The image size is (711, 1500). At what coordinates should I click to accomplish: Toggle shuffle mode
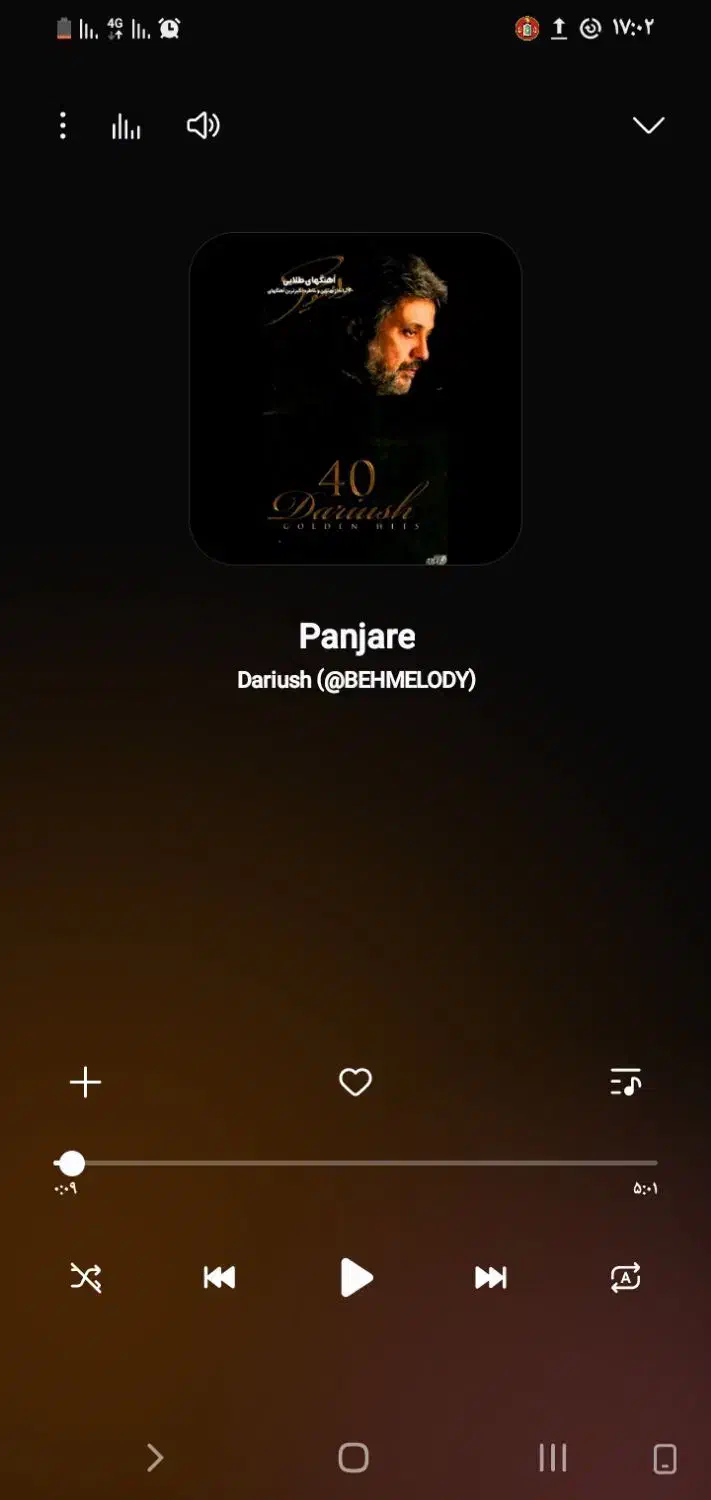coord(86,1277)
